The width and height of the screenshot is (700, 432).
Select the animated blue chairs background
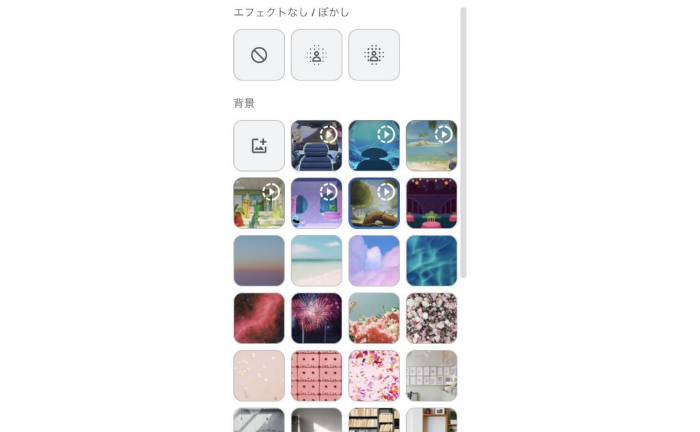tap(316, 146)
